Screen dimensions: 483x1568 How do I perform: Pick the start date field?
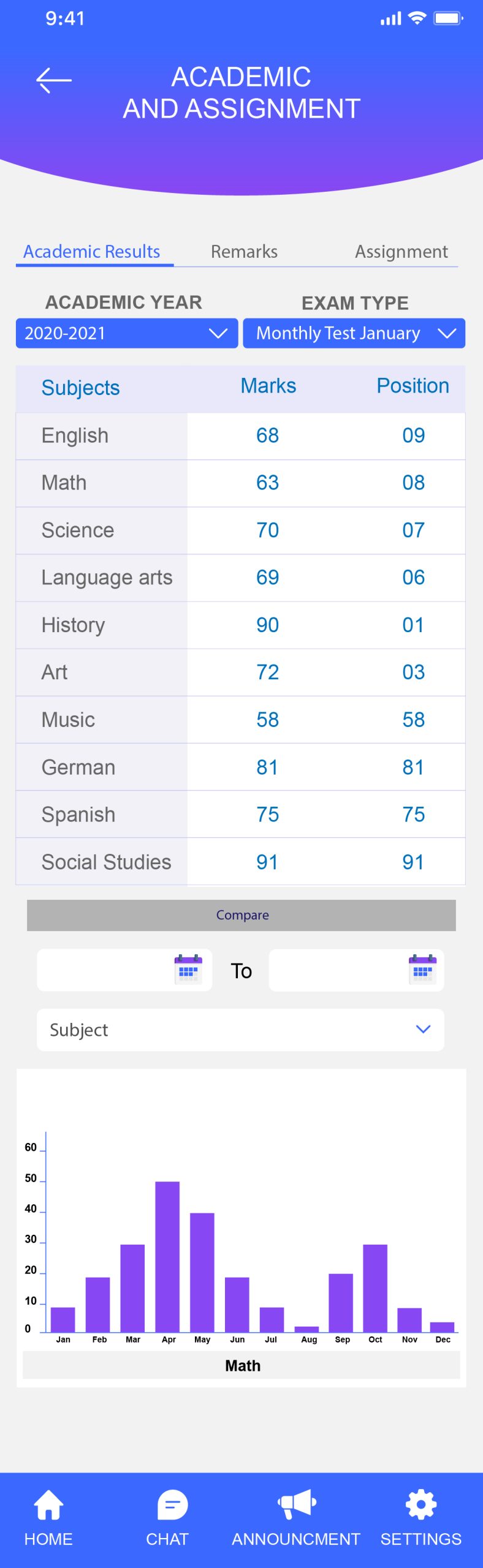coord(124,970)
